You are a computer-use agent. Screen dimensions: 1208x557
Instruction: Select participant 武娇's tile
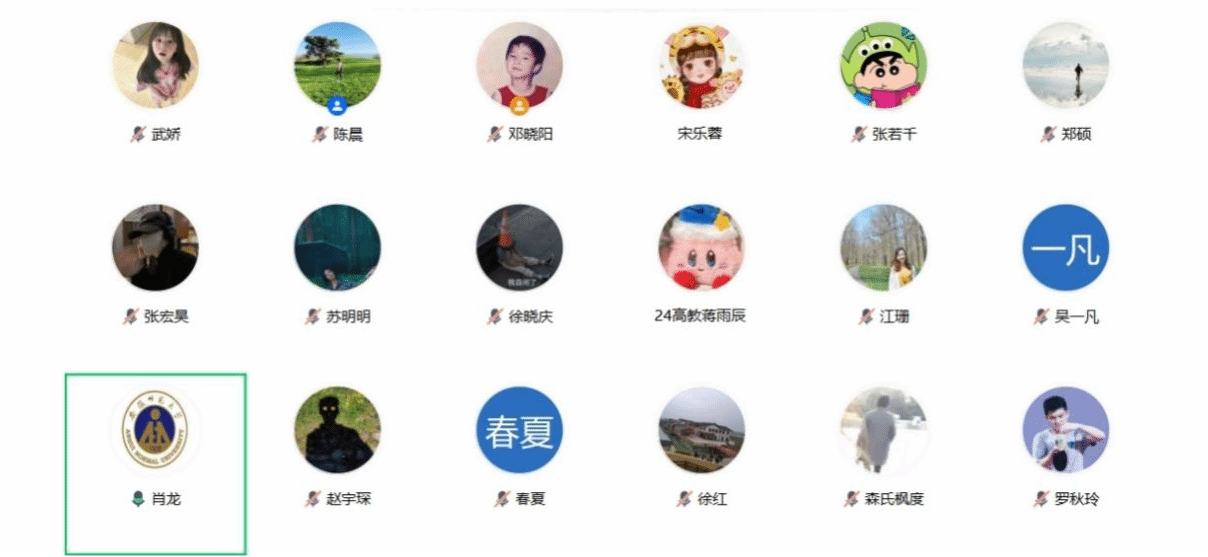[155, 66]
